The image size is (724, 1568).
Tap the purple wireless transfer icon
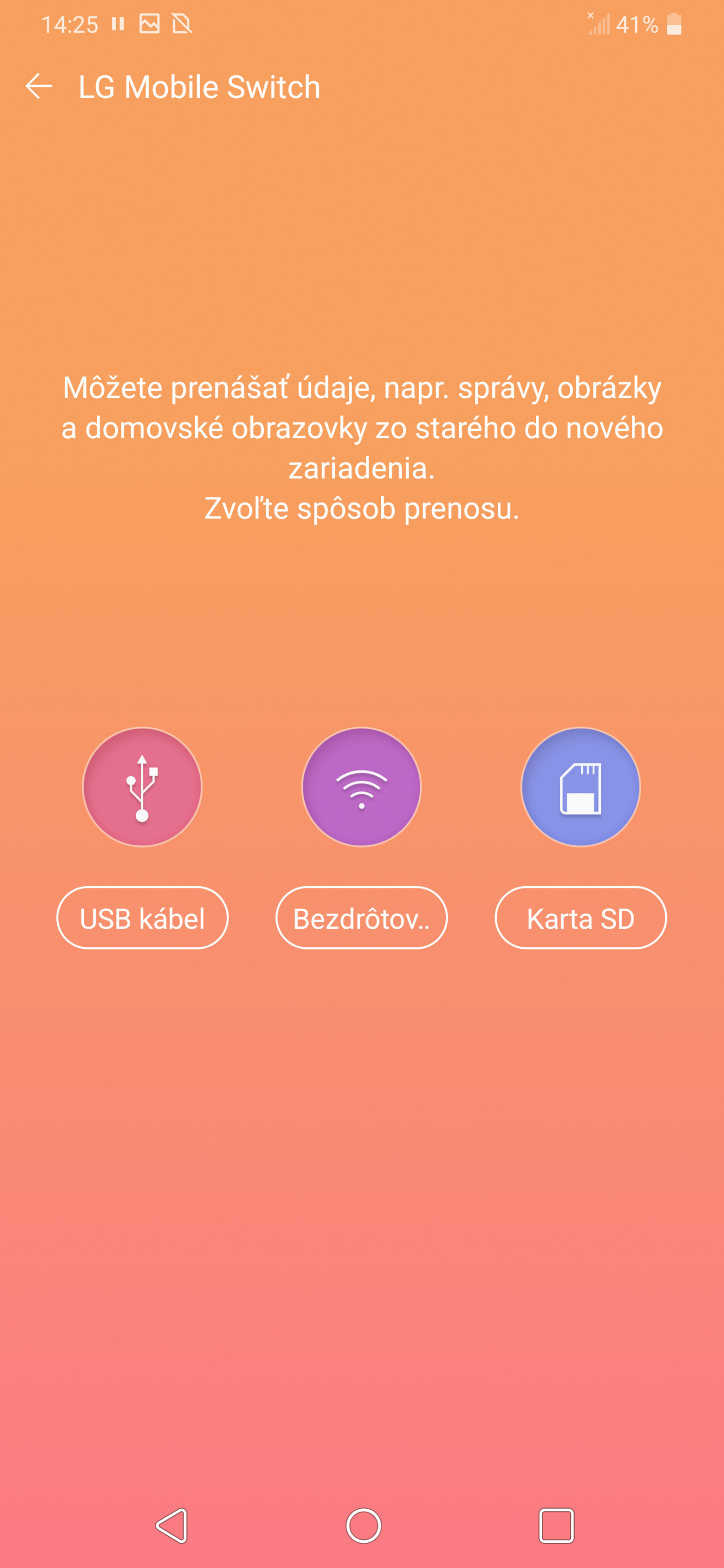click(x=361, y=786)
